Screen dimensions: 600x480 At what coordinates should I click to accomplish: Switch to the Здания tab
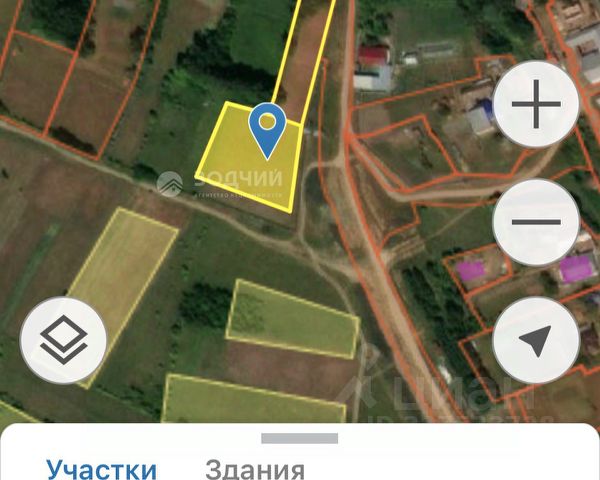point(254,469)
